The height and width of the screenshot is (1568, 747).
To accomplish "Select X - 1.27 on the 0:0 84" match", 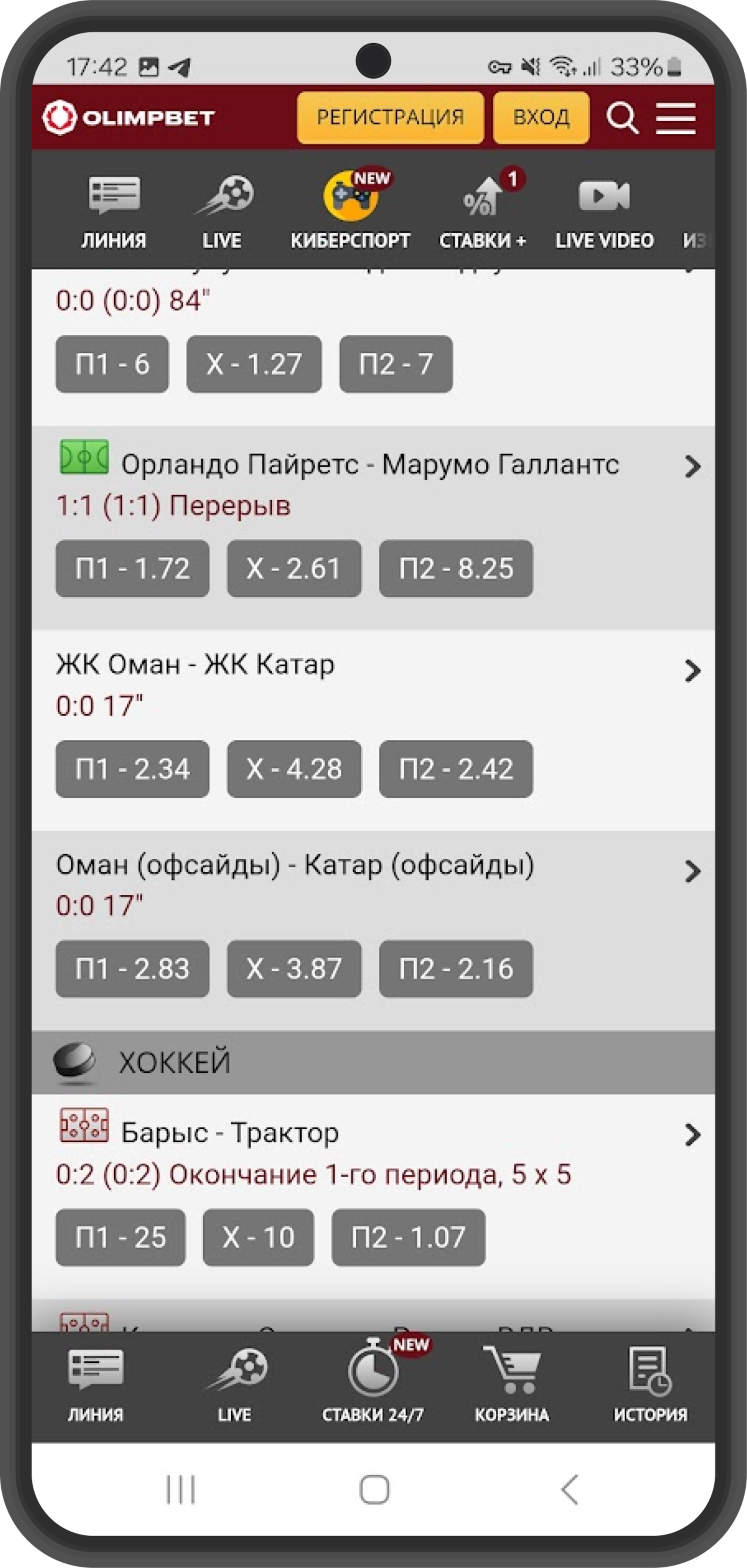I will [x=254, y=364].
